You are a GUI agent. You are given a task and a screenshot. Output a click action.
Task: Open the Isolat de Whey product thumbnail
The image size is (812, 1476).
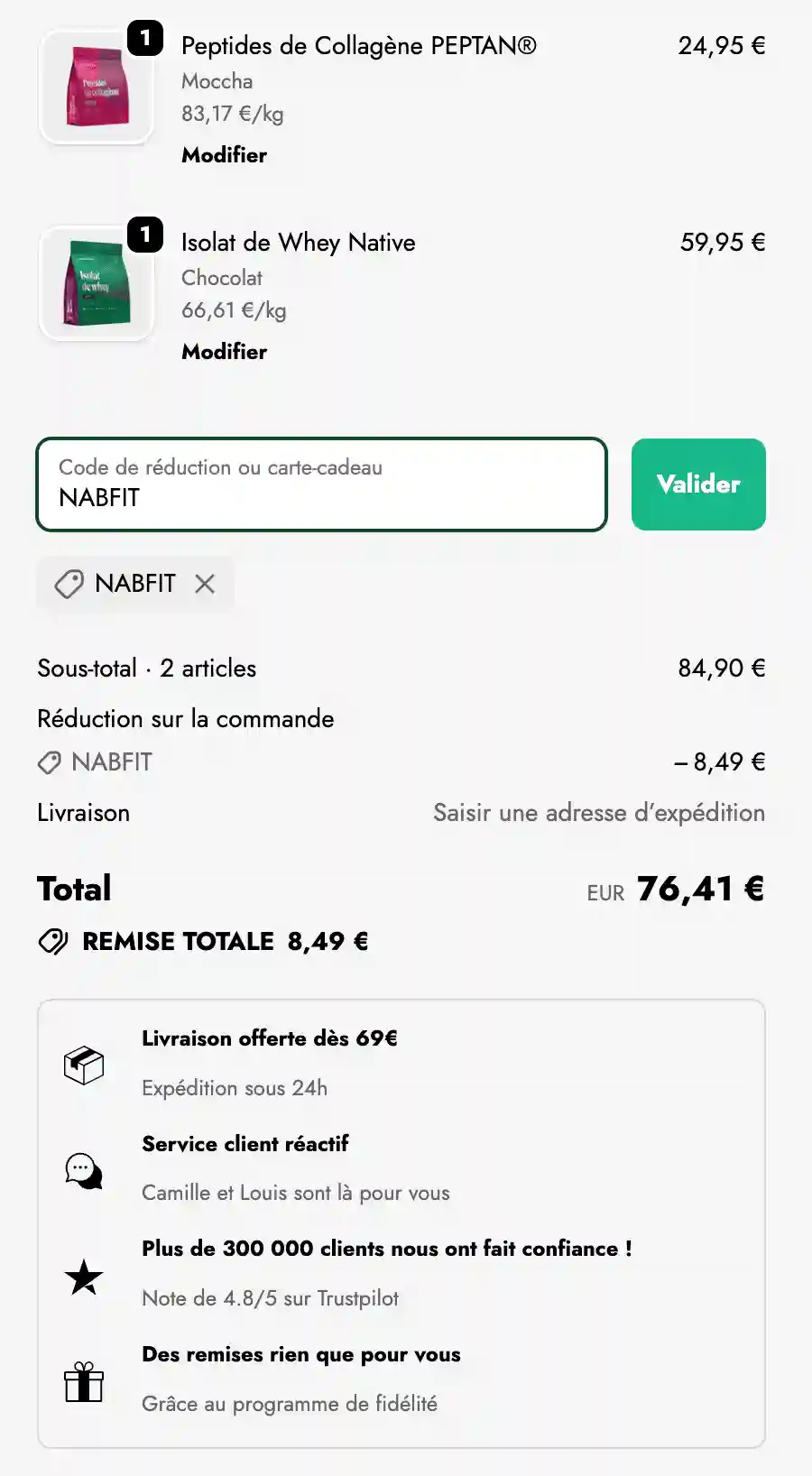click(x=97, y=283)
